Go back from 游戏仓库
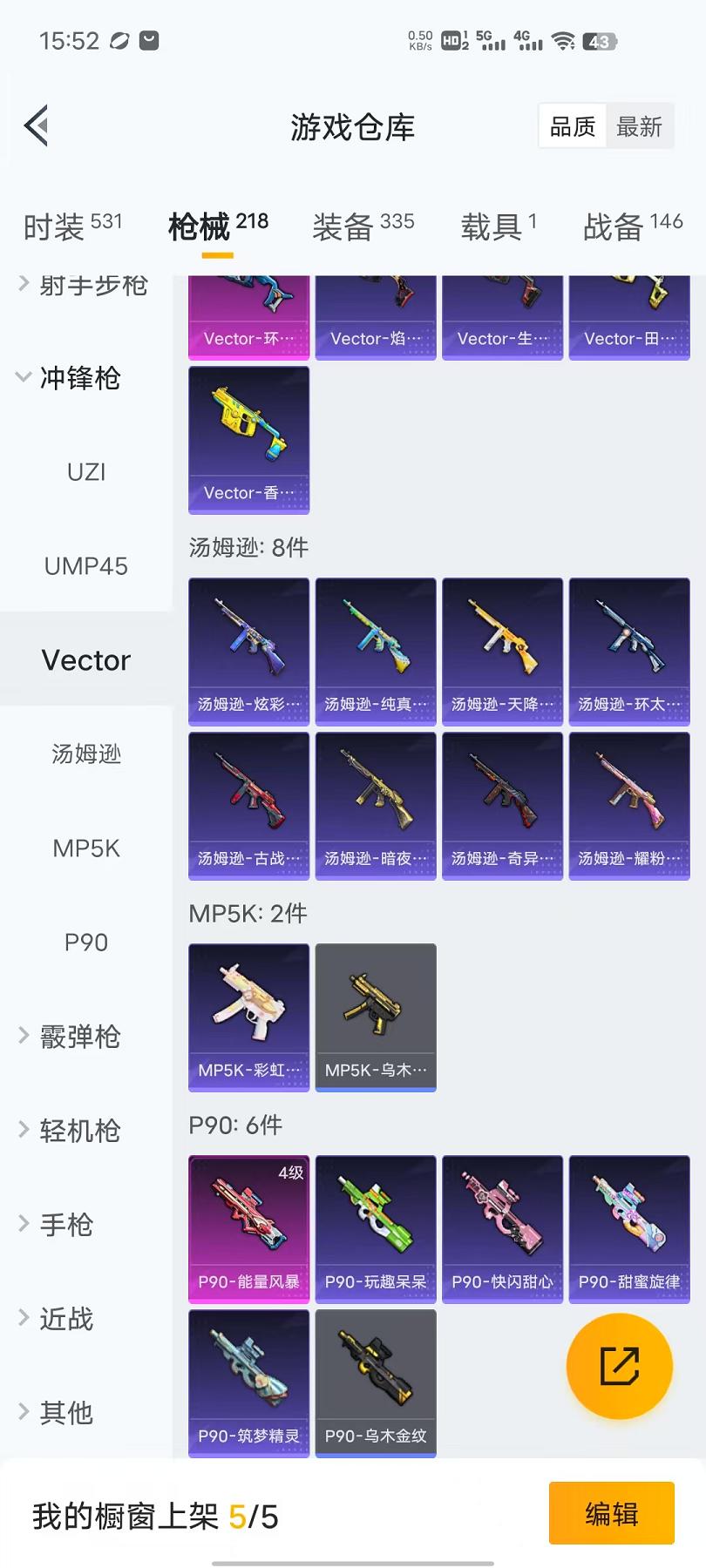Viewport: 706px width, 1568px height. click(x=37, y=126)
